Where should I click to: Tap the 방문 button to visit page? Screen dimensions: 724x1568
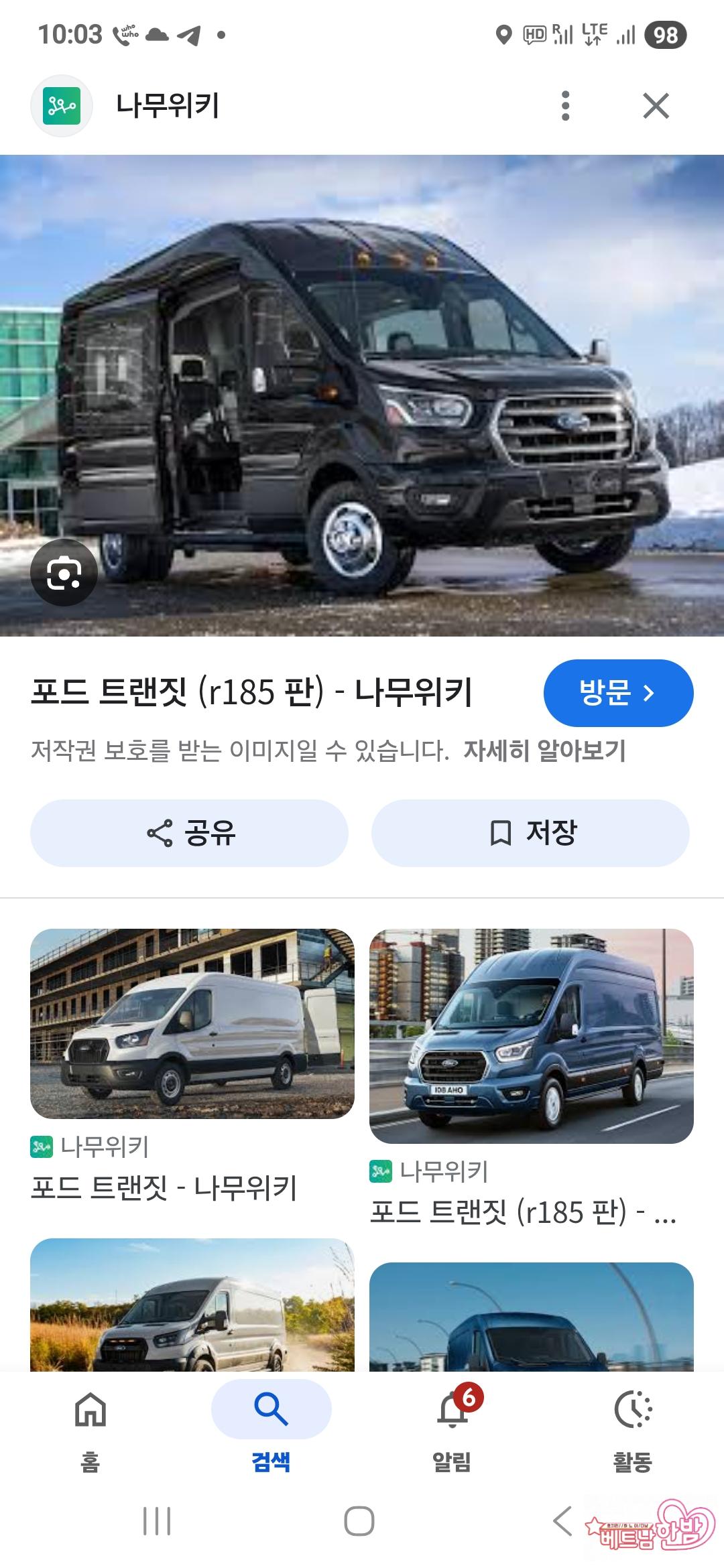pyautogui.click(x=617, y=693)
